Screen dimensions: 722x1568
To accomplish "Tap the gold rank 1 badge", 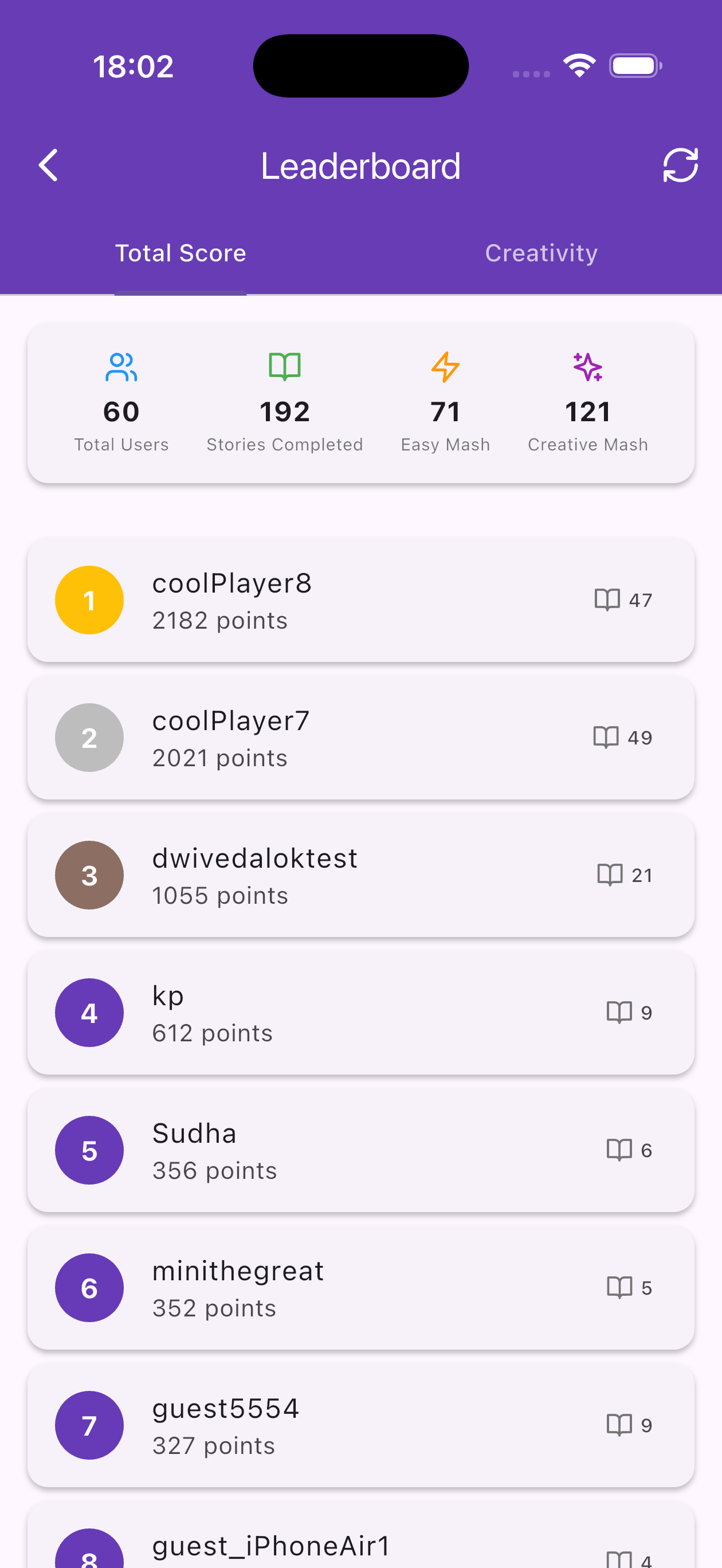I will [x=89, y=599].
